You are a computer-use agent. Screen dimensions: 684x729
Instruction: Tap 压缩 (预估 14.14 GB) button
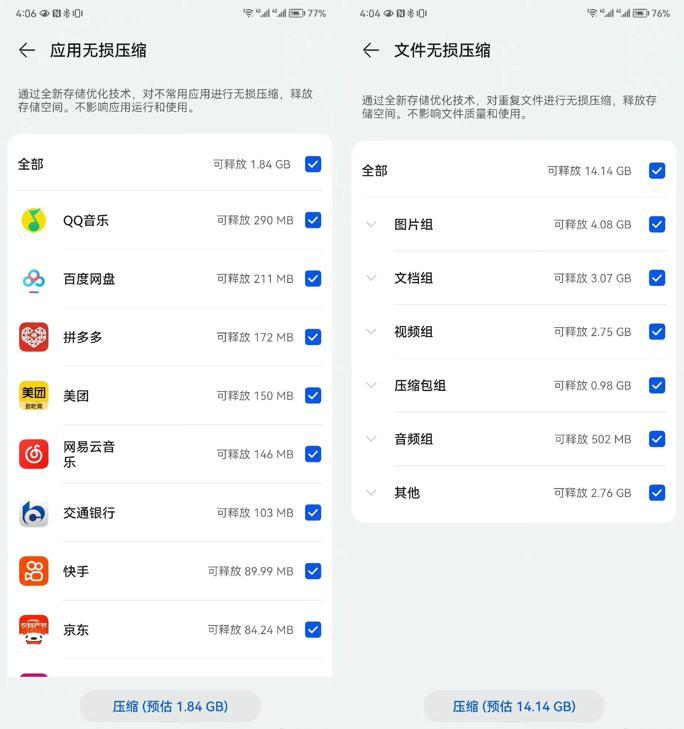(514, 706)
